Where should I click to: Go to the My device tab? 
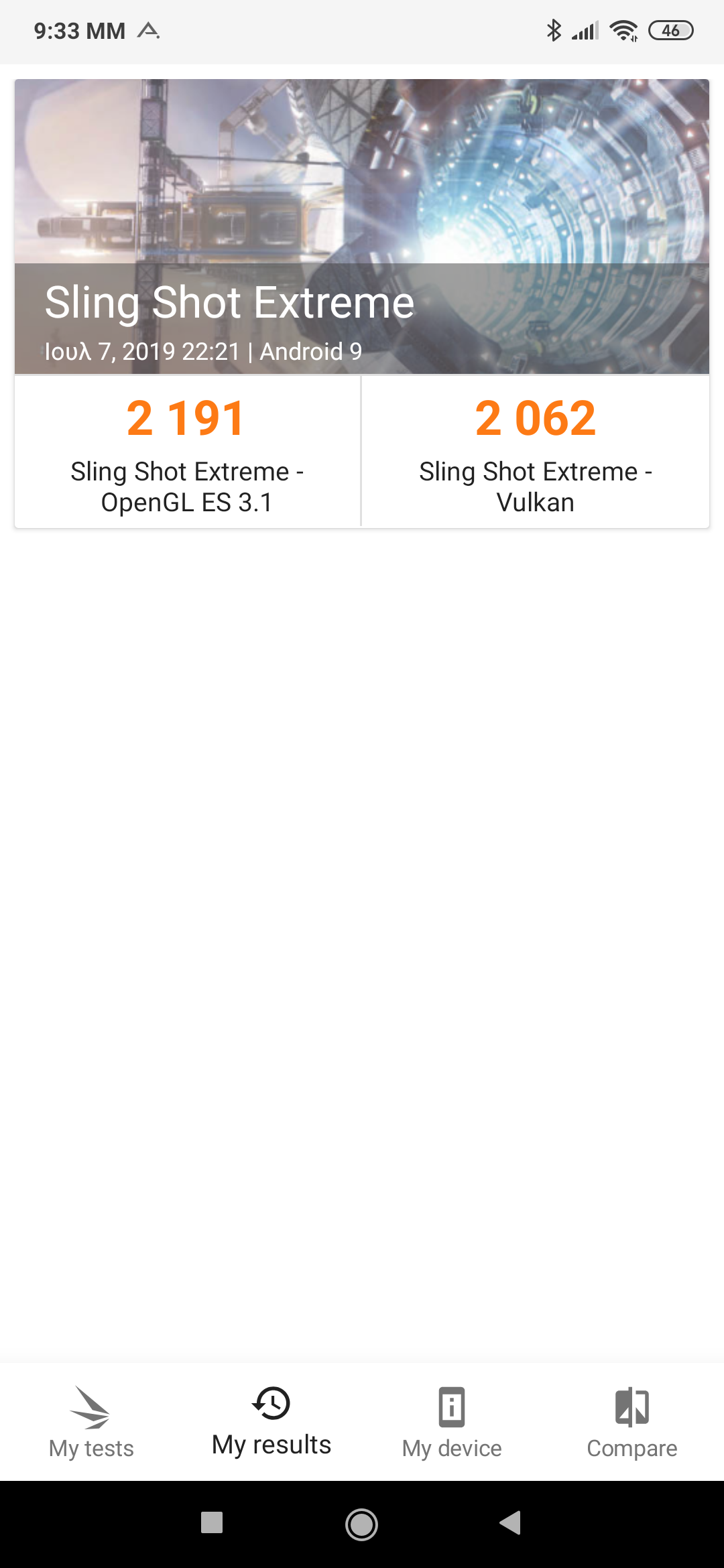coord(452,1422)
